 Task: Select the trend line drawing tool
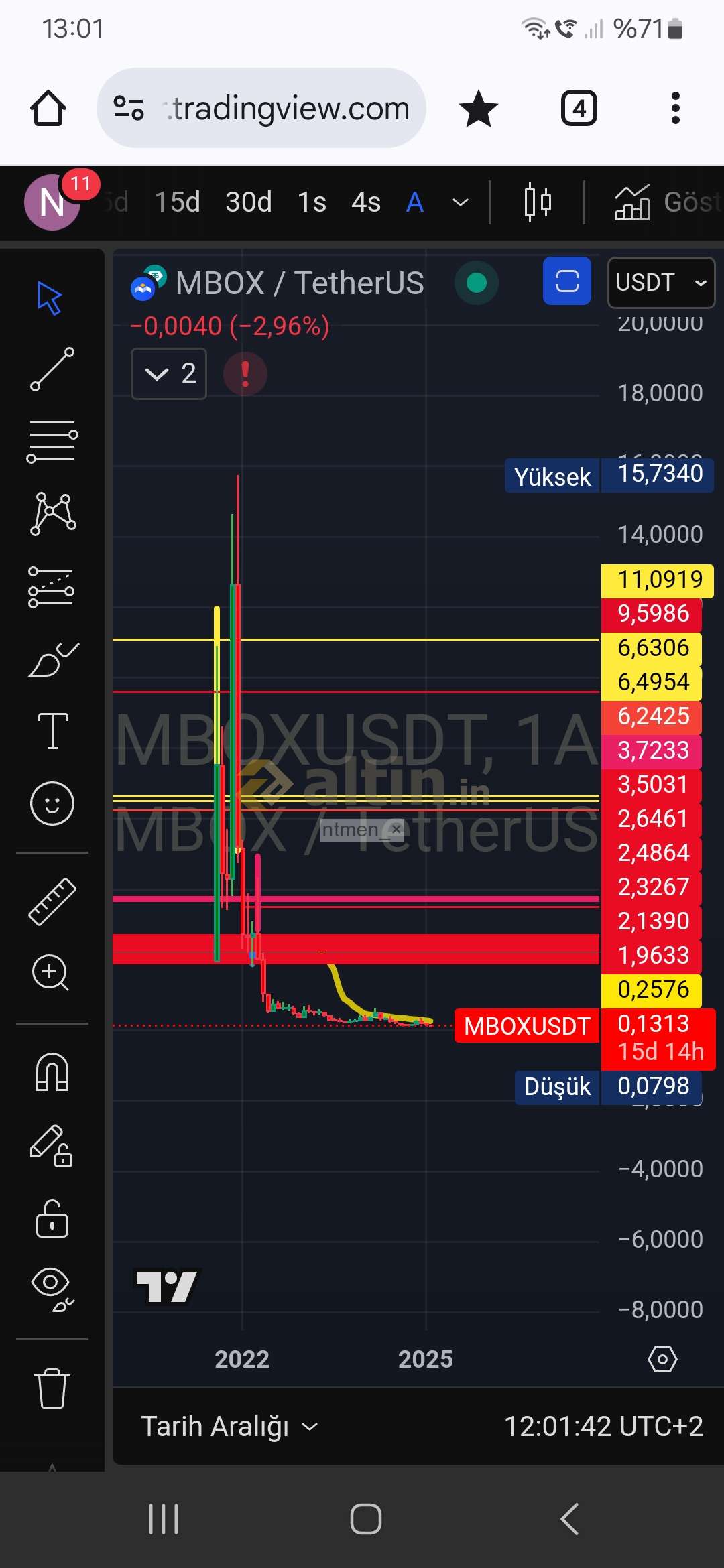pyautogui.click(x=52, y=369)
